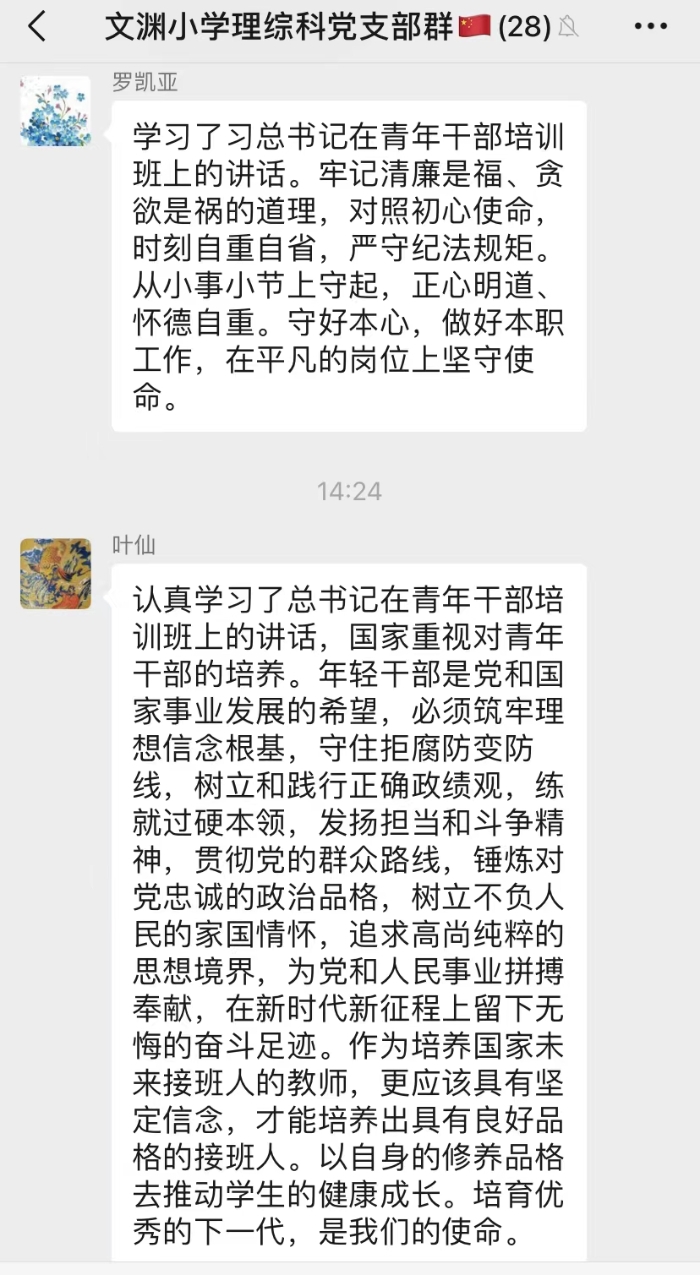Open 叶仙's profile avatar
This screenshot has height=1275, width=700.
coord(55,574)
